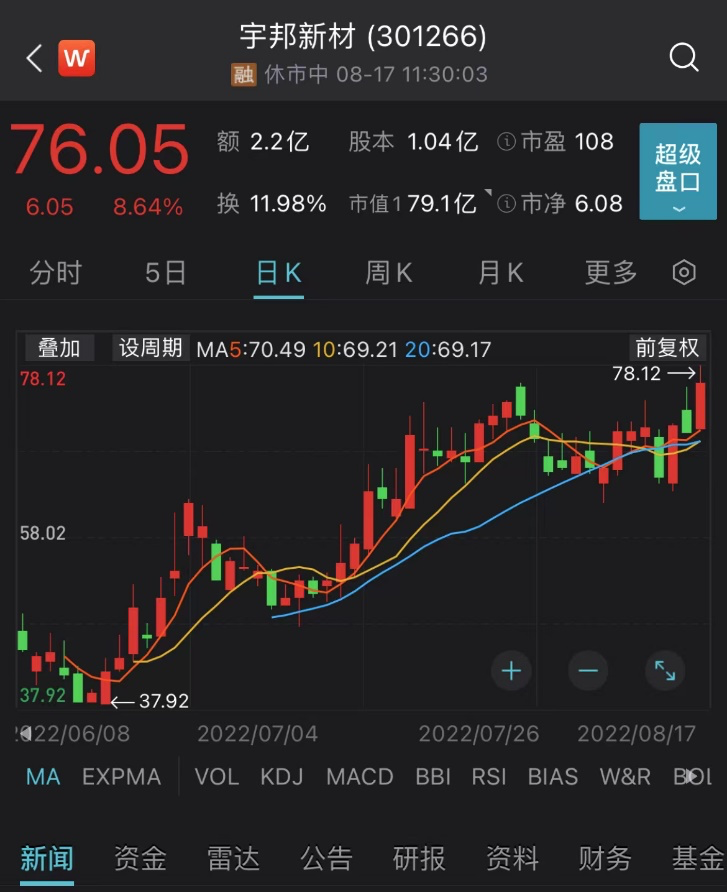Open chart settings hexagon icon
The image size is (727, 892).
coord(684,272)
